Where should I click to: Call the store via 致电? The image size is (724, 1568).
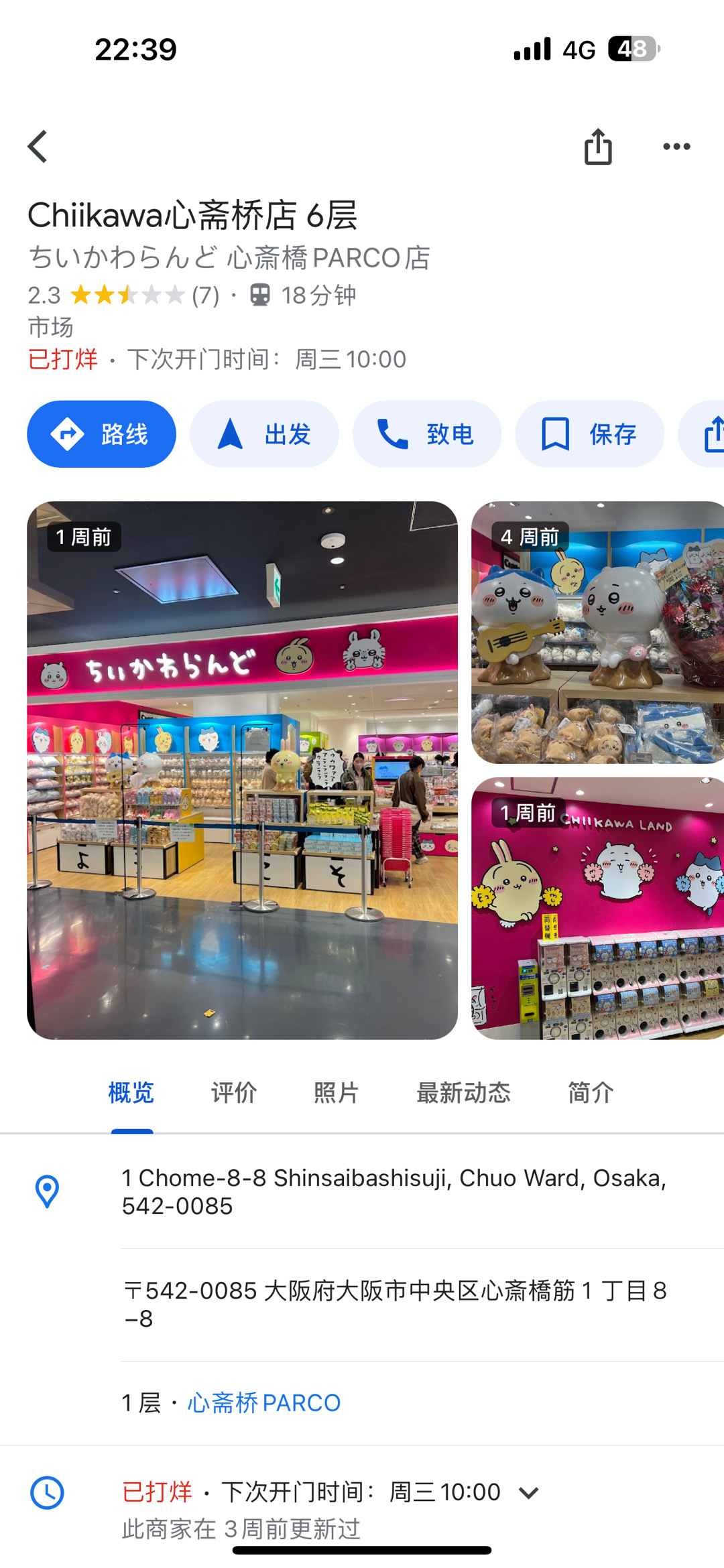tap(427, 434)
